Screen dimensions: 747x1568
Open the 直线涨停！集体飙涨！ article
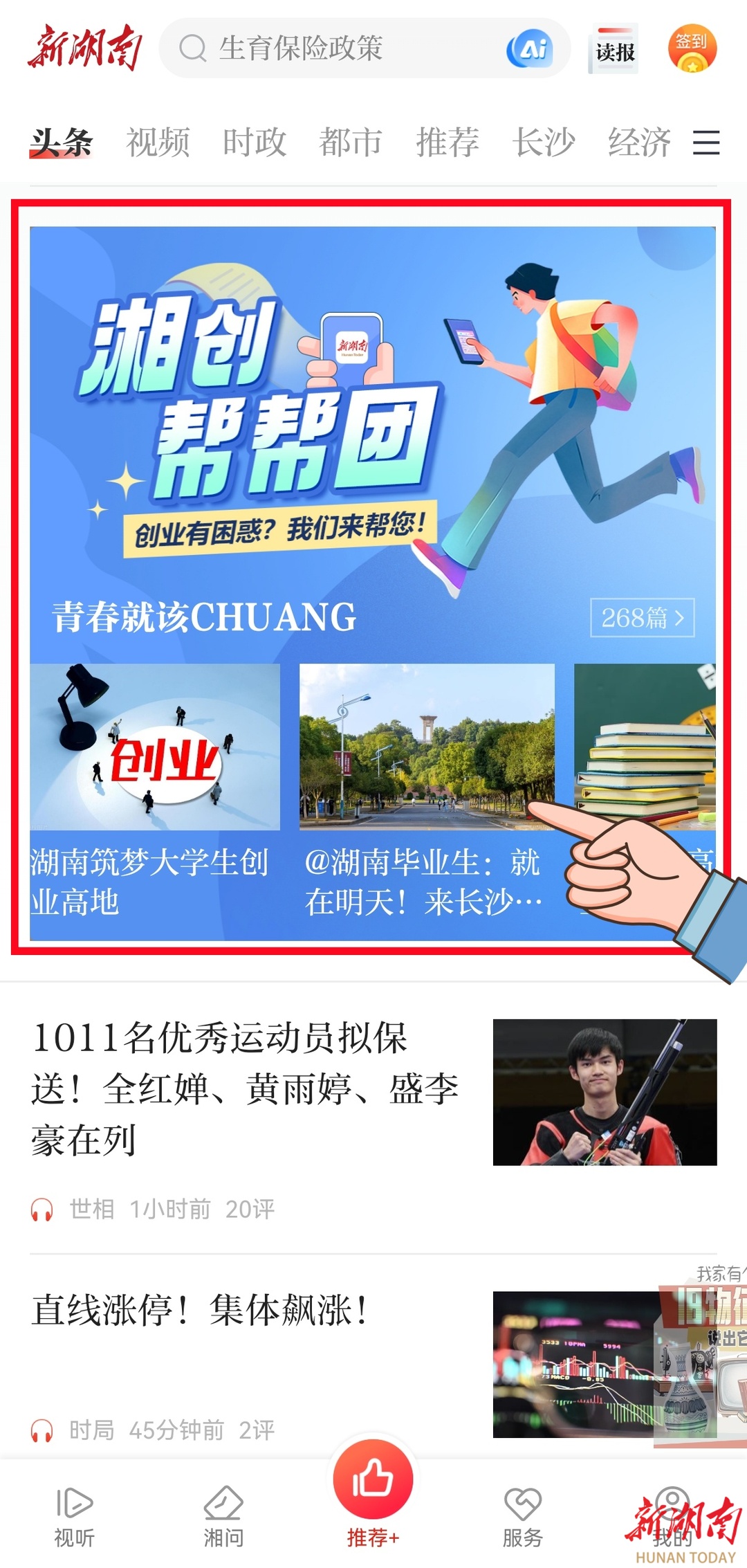[x=201, y=1311]
